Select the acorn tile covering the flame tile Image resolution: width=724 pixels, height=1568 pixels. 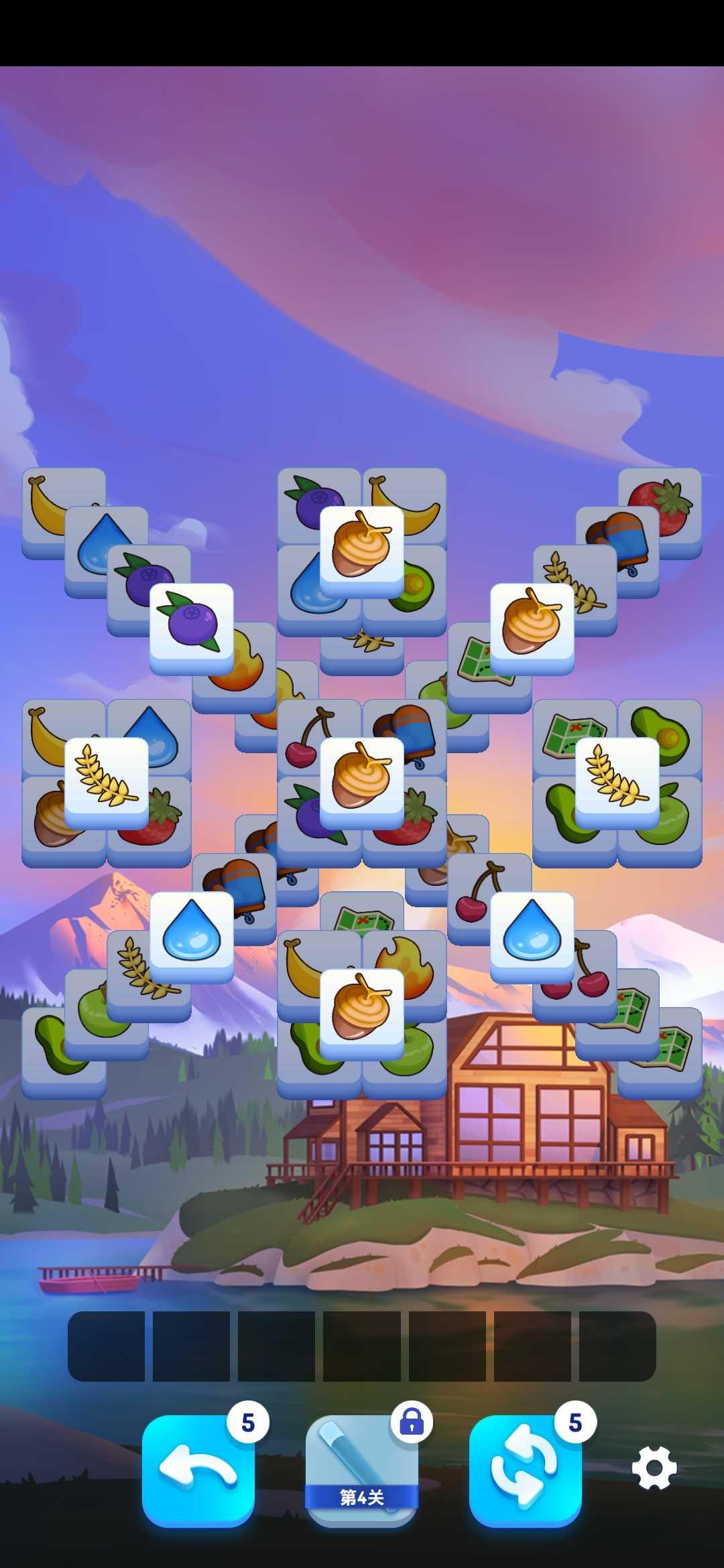coord(361,1010)
